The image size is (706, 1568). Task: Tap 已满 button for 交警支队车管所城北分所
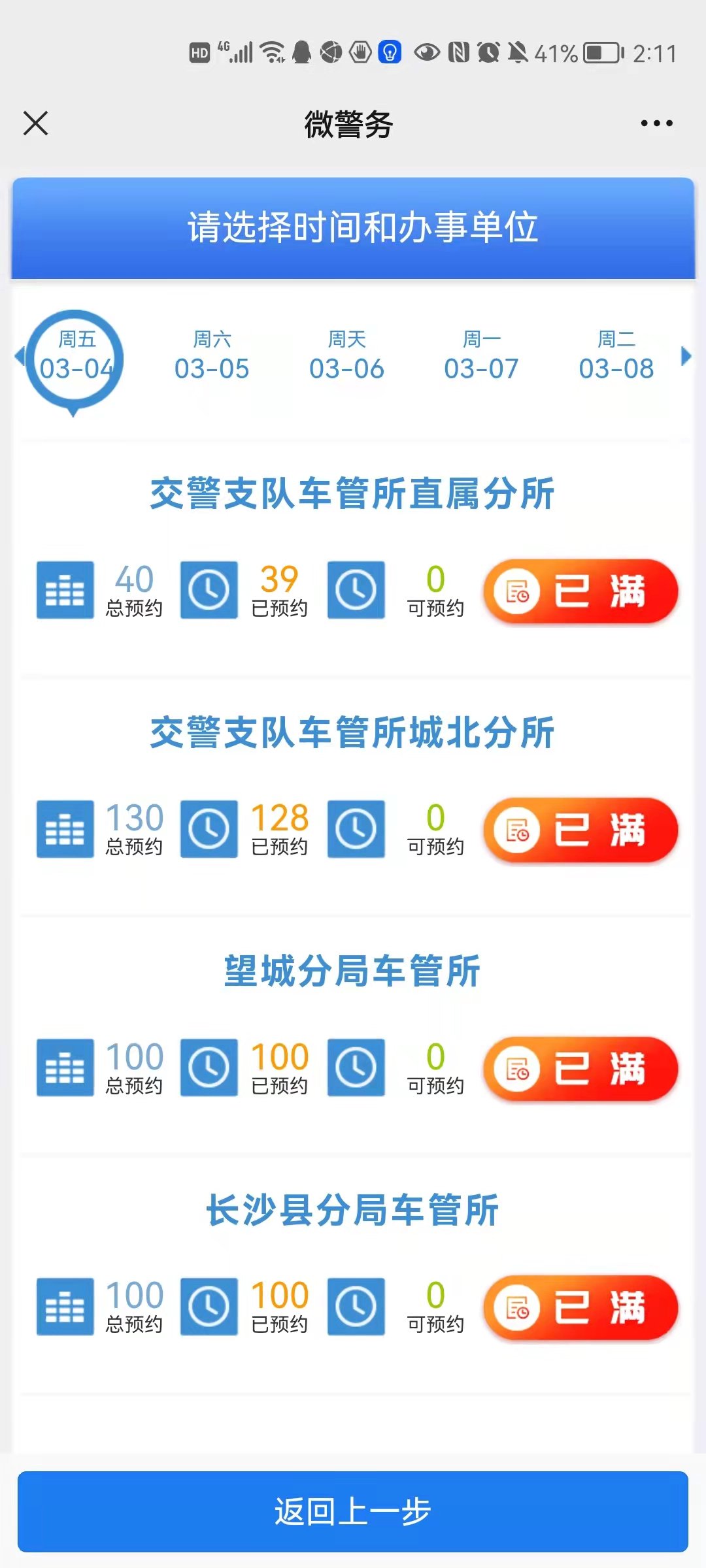(580, 830)
